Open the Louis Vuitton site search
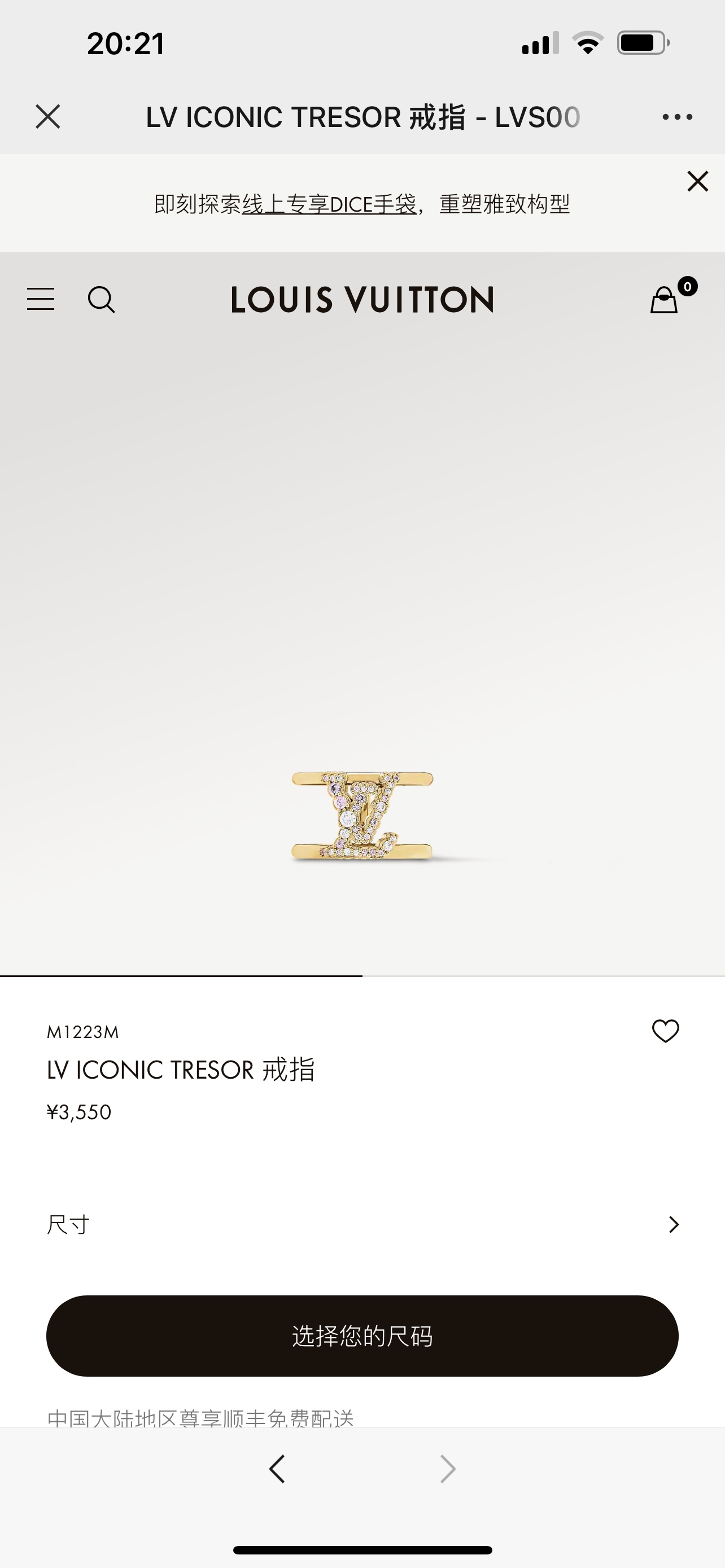725x1568 pixels. coord(101,300)
